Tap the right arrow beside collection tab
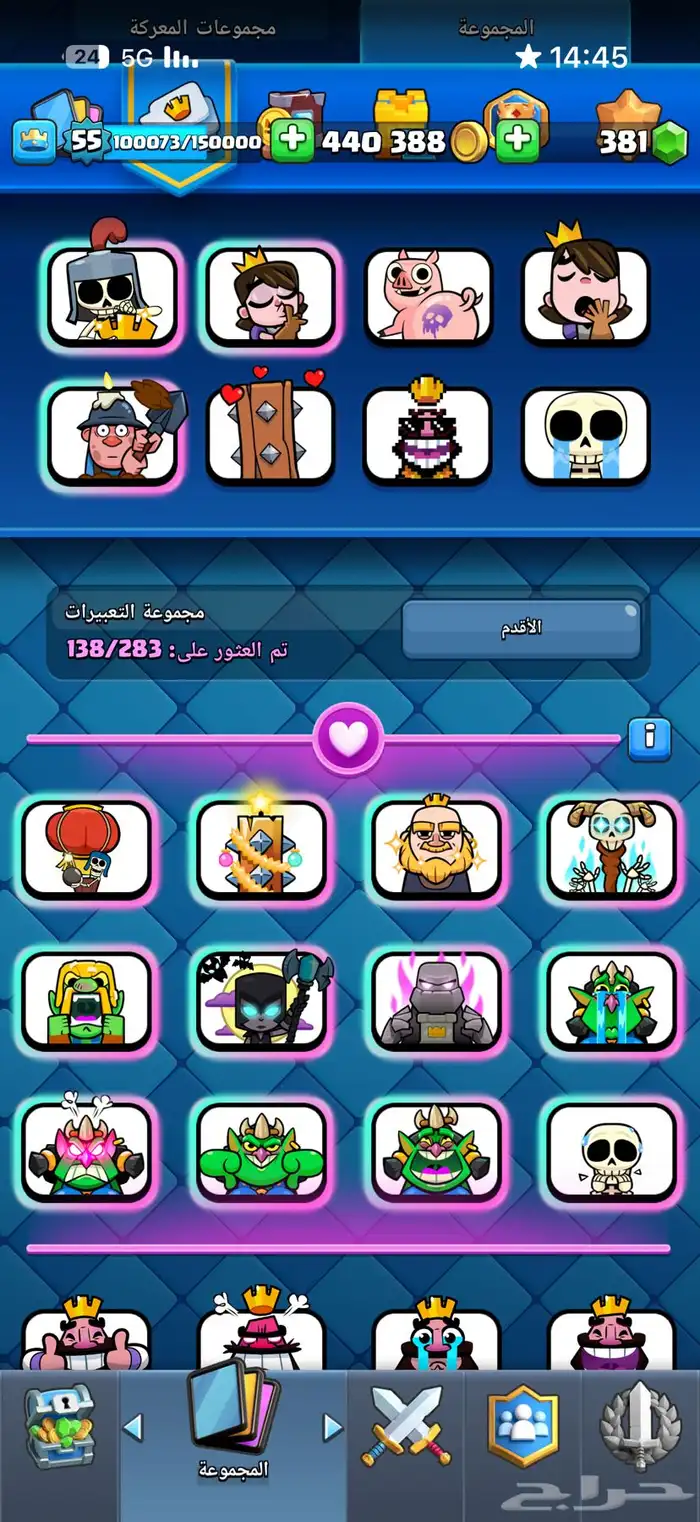 (x=332, y=1427)
